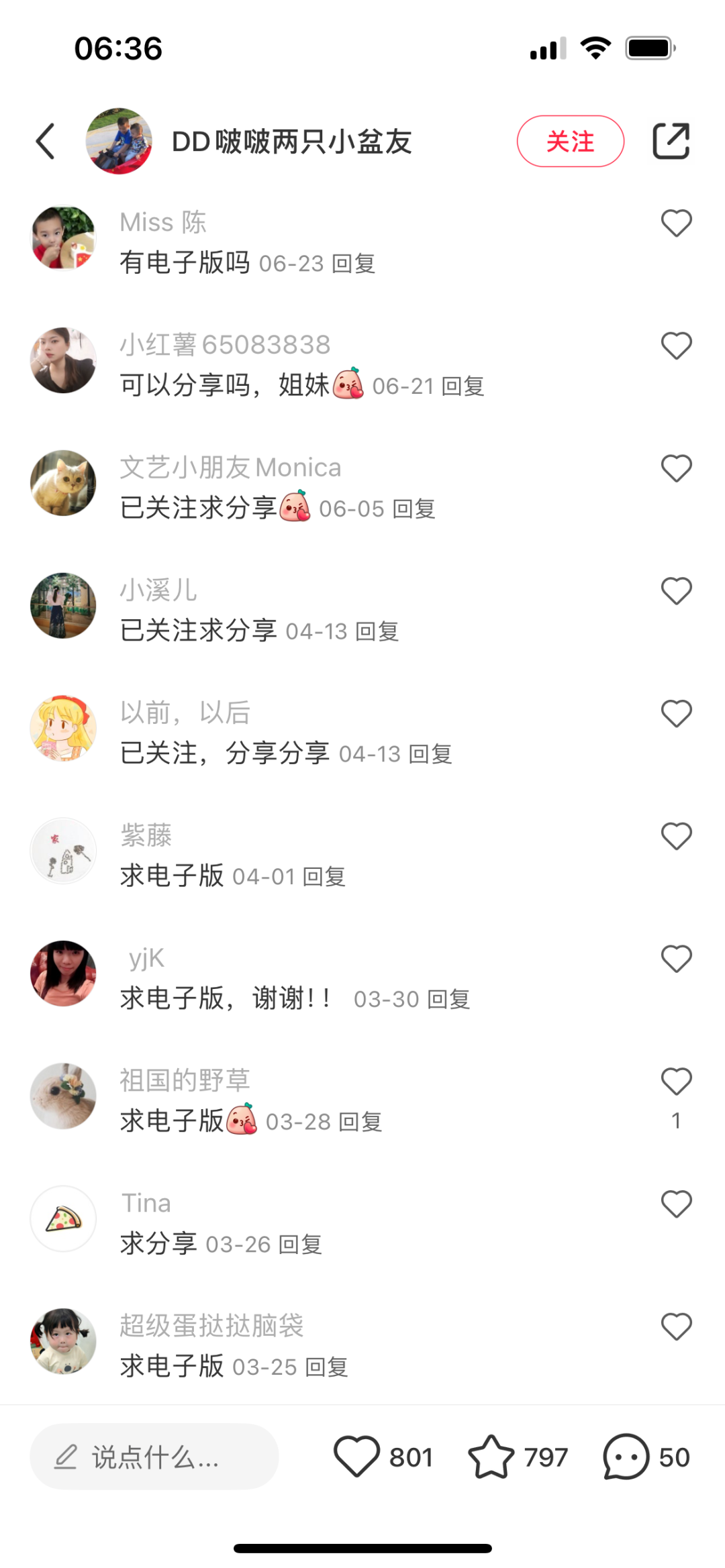
Task: Like the comment by 小溪儿
Action: click(676, 591)
